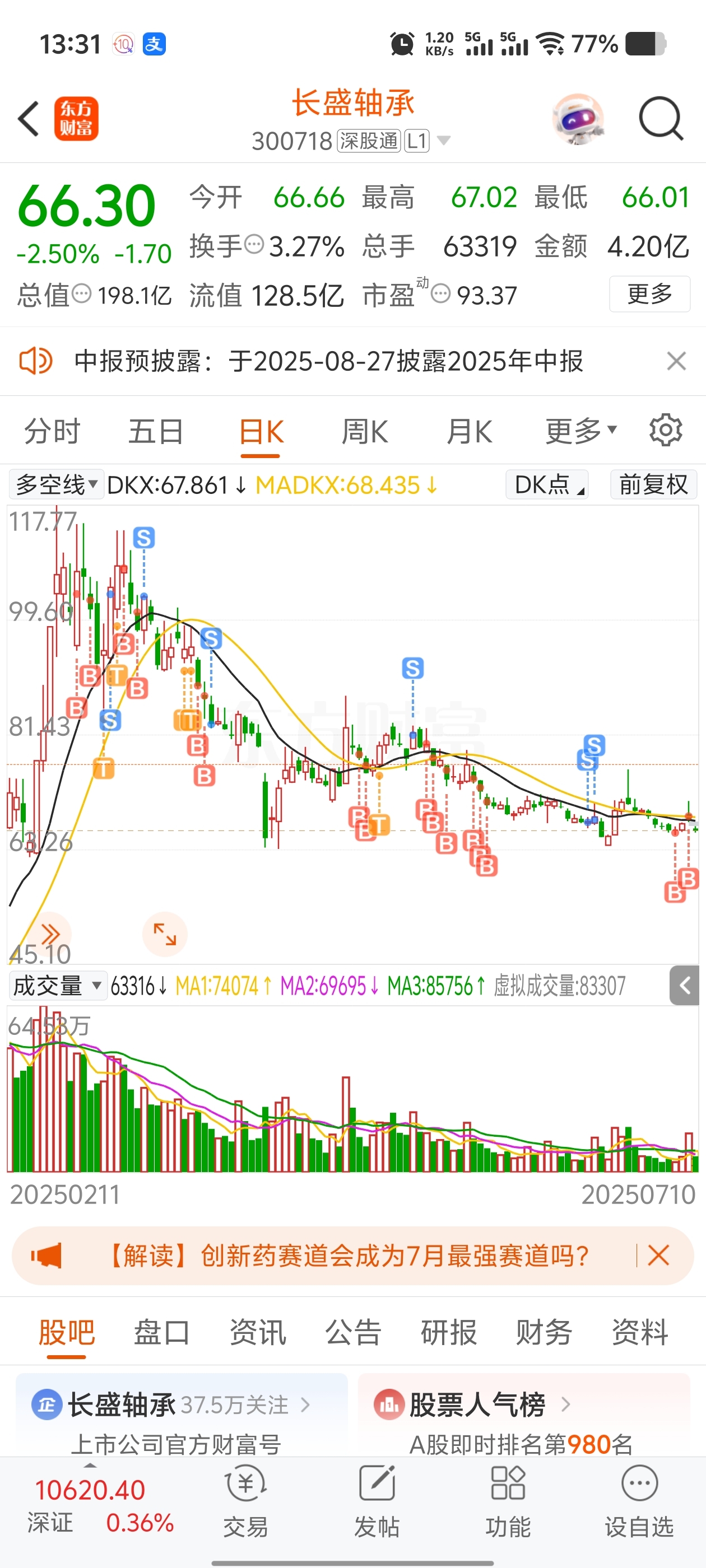Expand more quote details with 更多 button
The width and height of the screenshot is (706, 1568).
coord(649,294)
